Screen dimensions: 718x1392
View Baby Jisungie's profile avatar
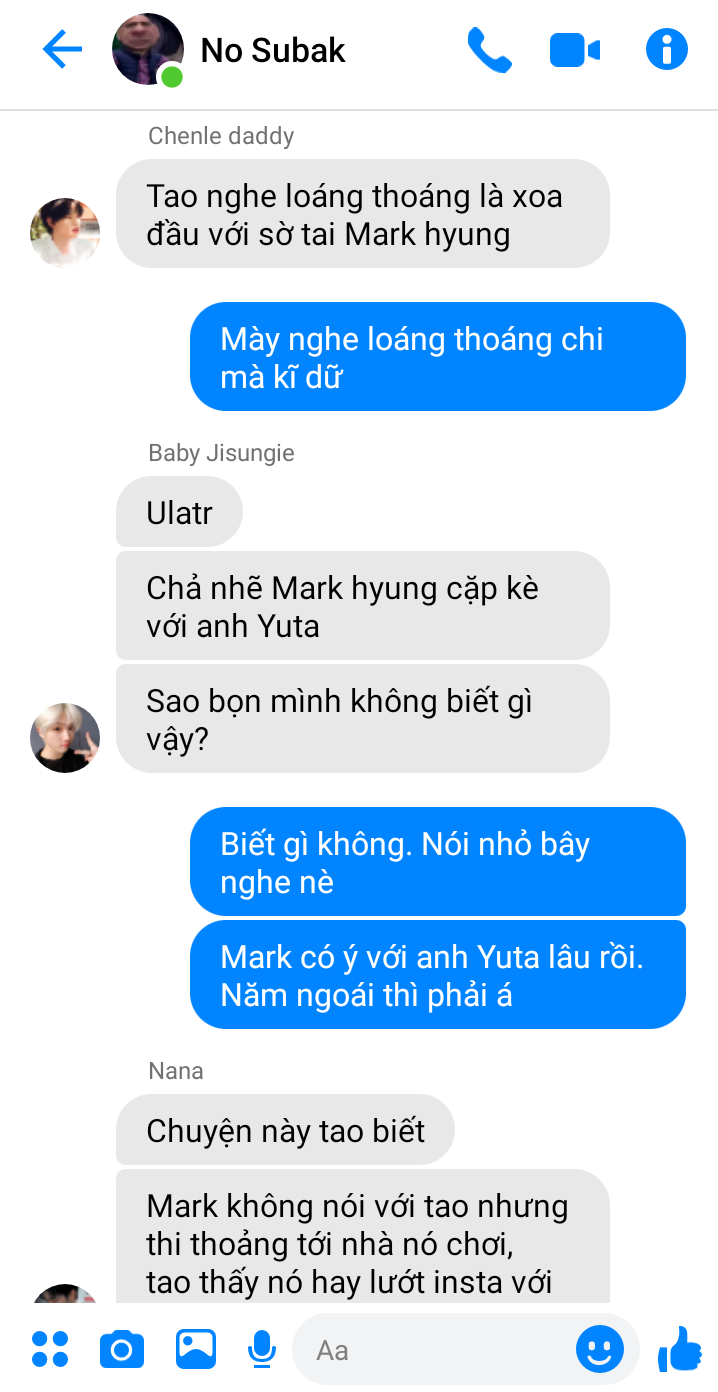click(x=65, y=738)
